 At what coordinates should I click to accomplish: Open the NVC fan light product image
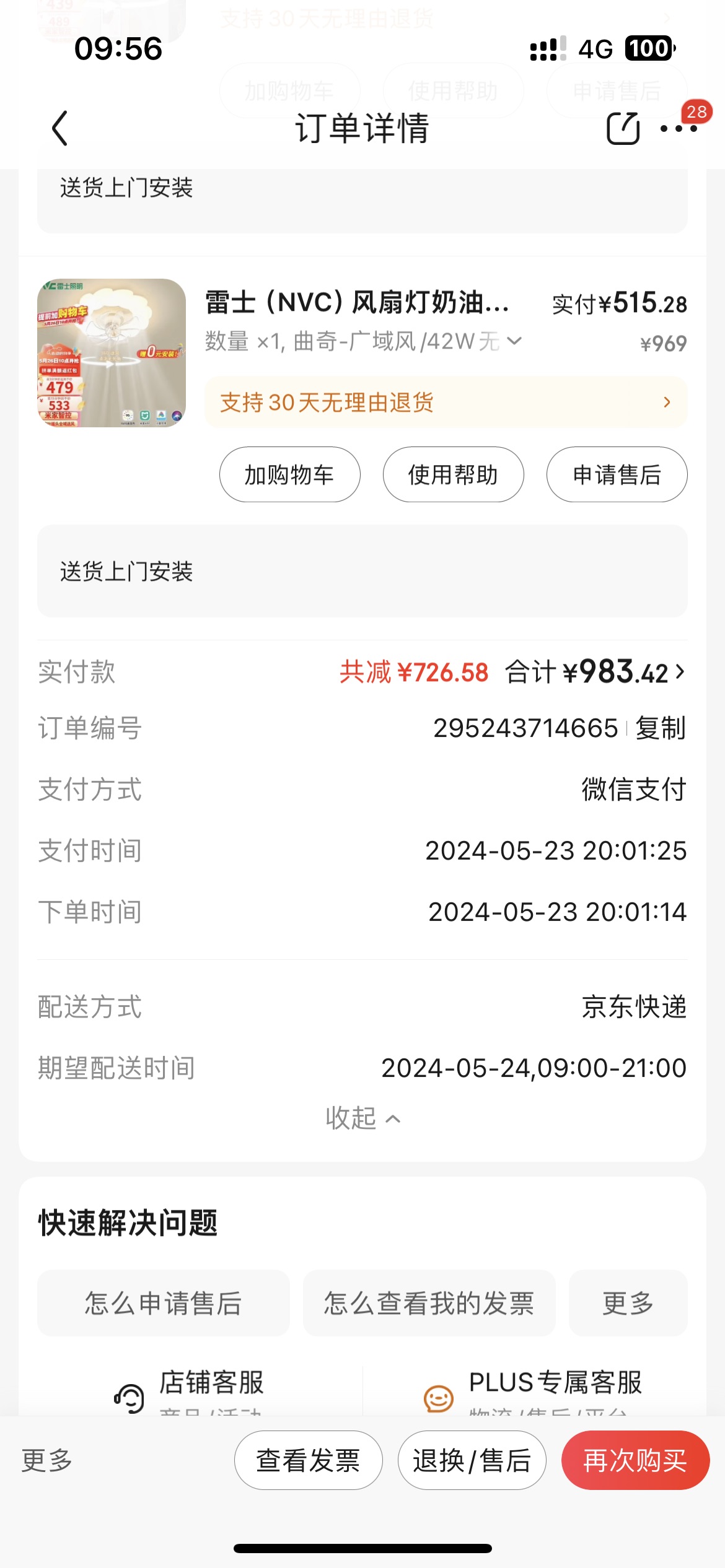pos(112,352)
